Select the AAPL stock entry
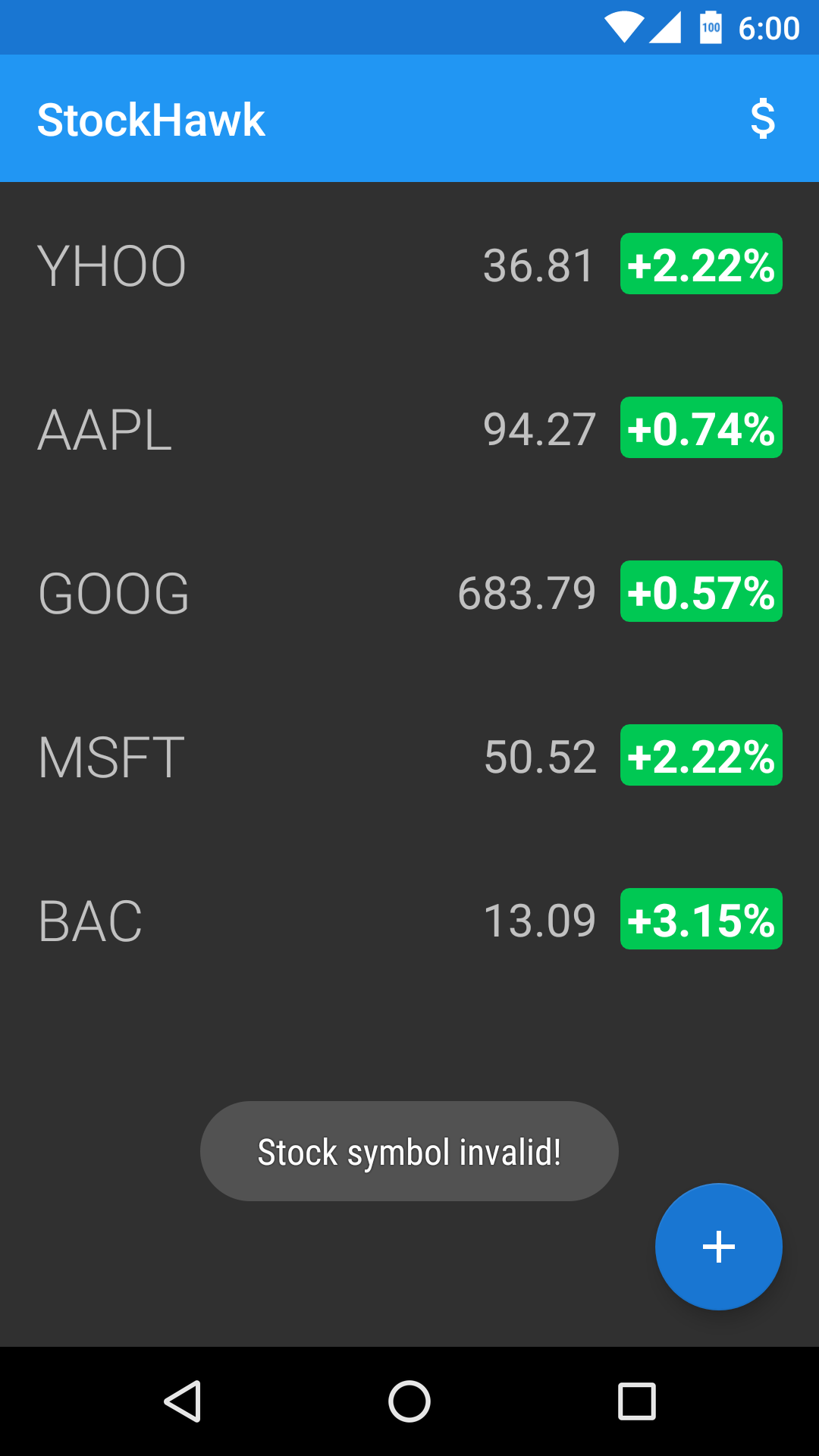 coord(409,428)
